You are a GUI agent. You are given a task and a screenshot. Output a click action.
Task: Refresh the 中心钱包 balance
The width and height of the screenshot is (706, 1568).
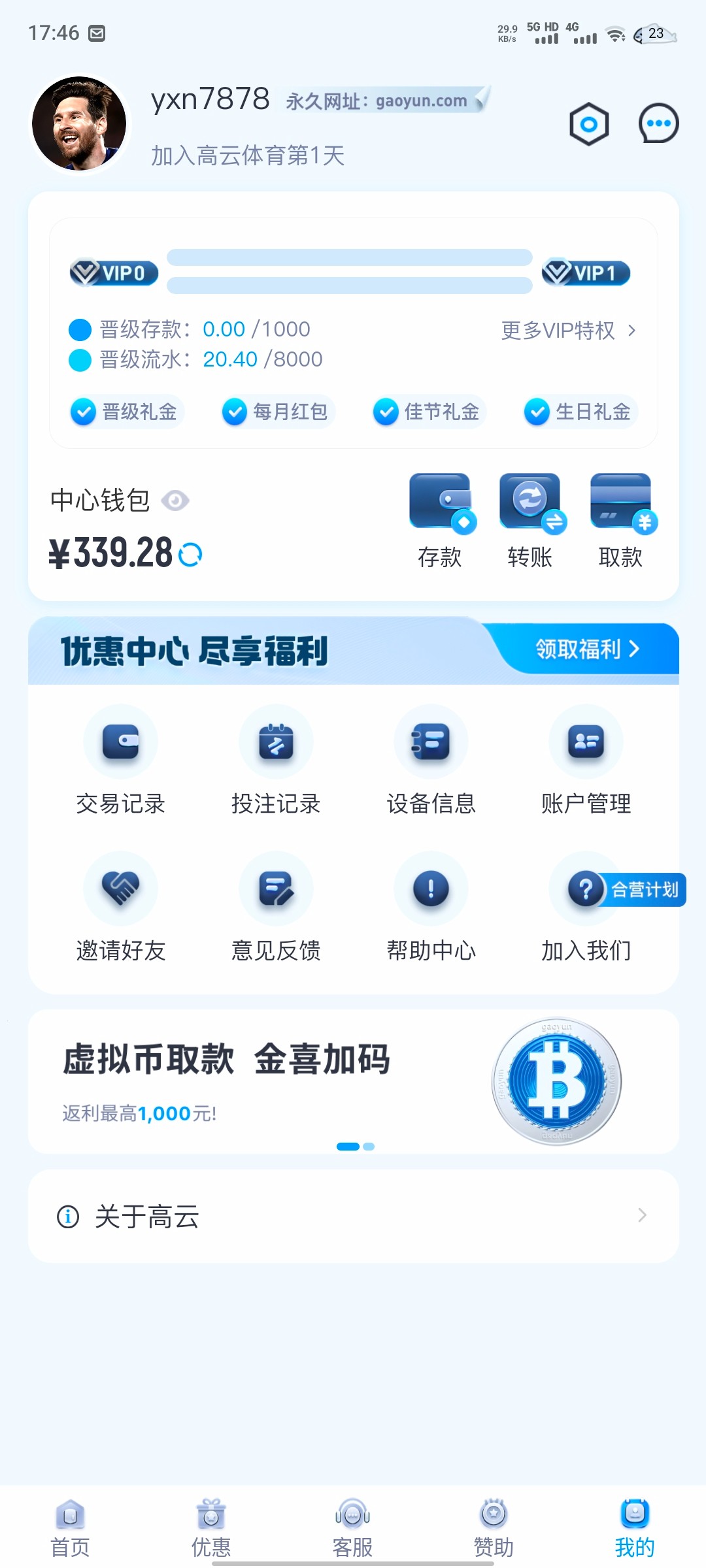tap(190, 555)
